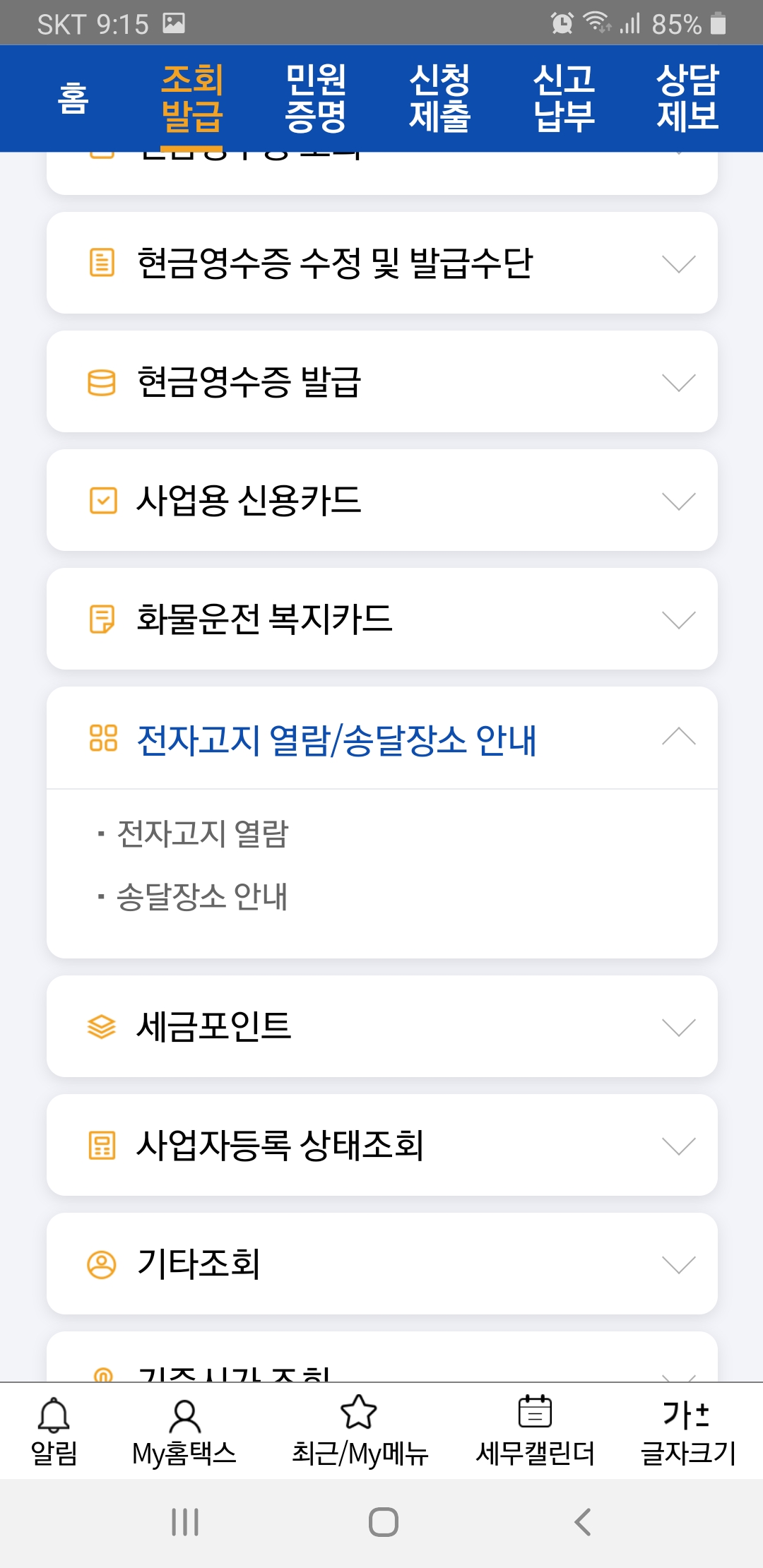This screenshot has width=763, height=1568.
Task: Collapse 전자고지 열람/송달장소 안내 section
Action: click(x=382, y=738)
